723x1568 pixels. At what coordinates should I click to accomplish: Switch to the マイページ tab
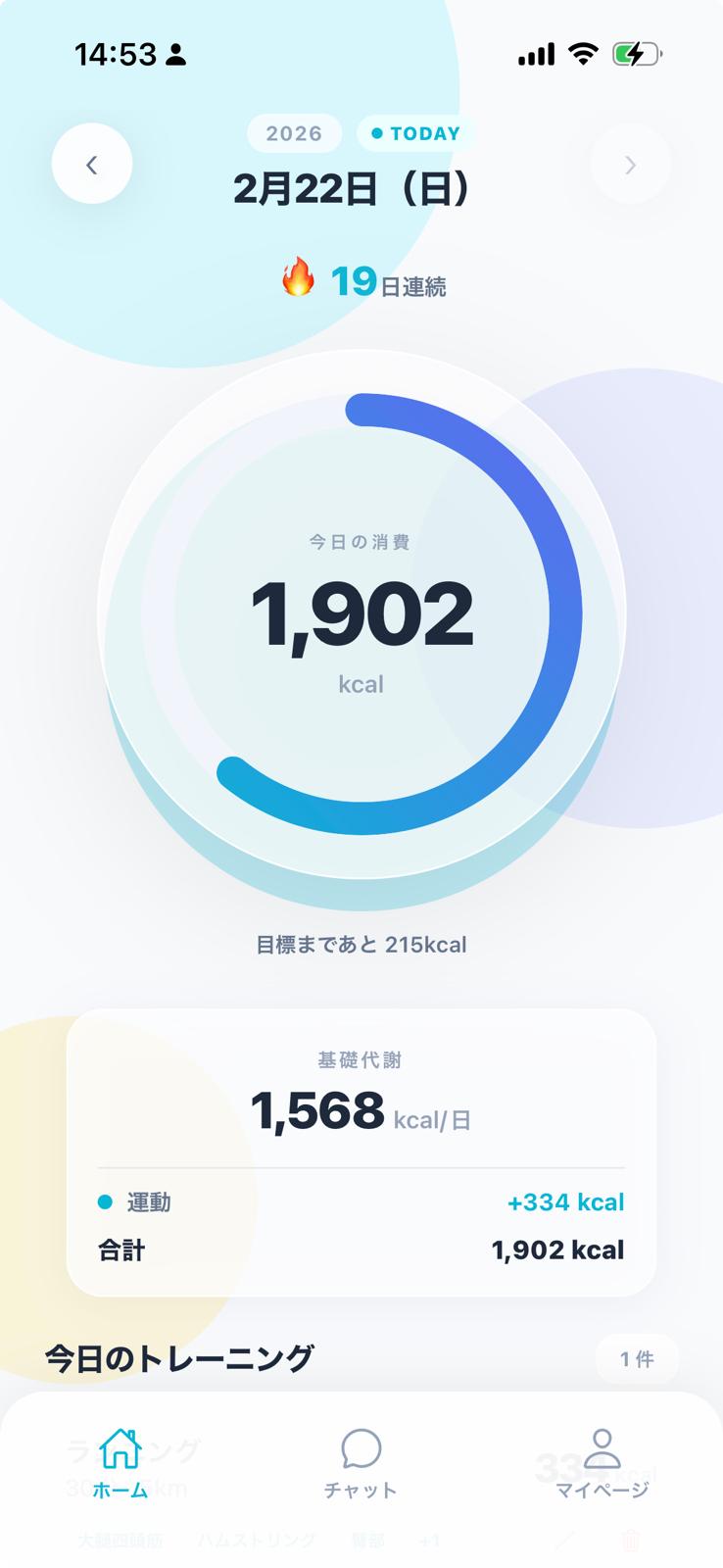coord(602,1463)
